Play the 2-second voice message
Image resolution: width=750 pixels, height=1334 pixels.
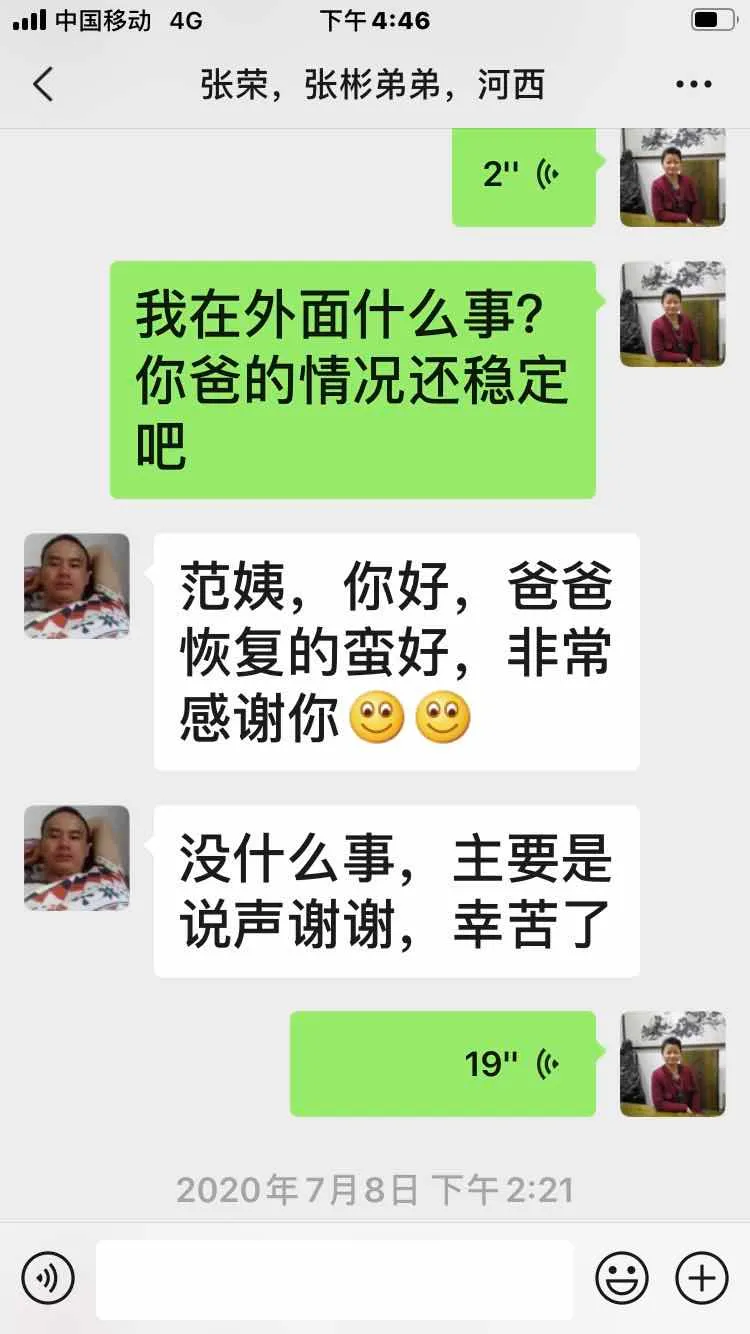pos(523,175)
